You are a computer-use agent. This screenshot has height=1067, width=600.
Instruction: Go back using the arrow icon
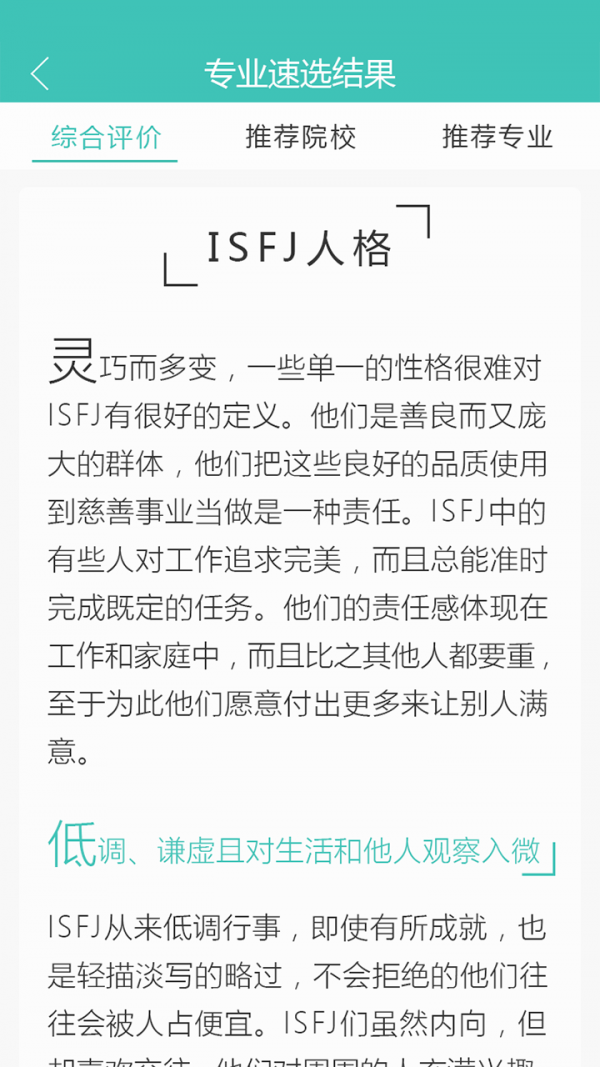click(40, 74)
